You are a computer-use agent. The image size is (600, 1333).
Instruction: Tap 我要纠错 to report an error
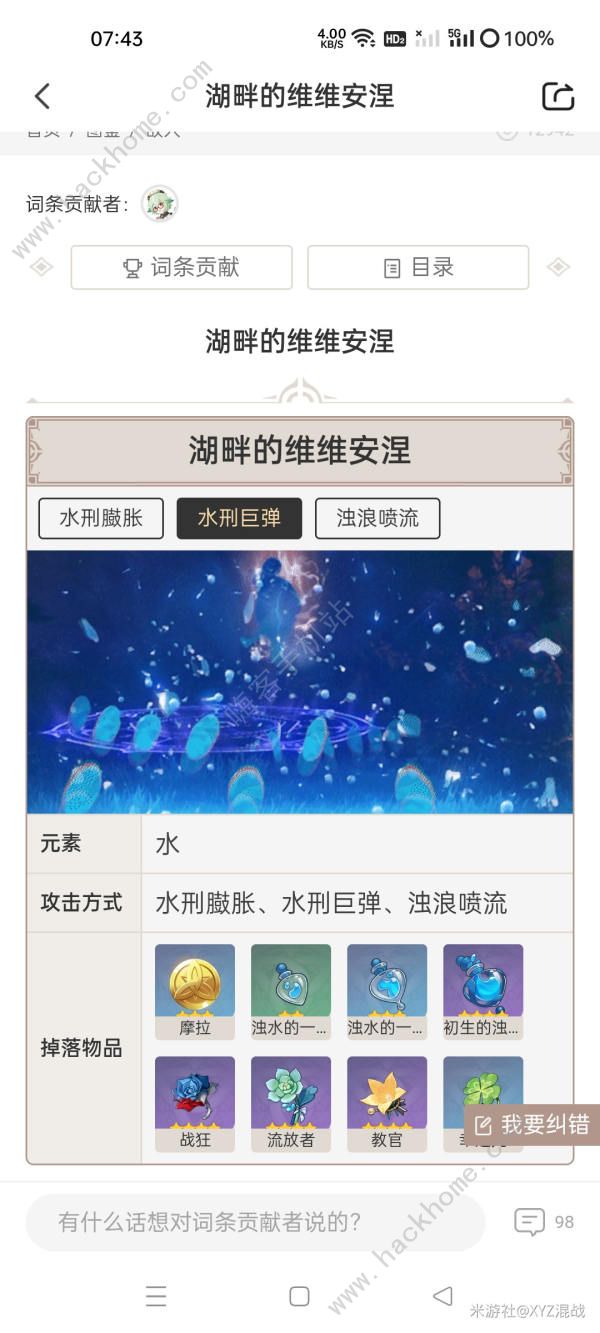click(x=532, y=1125)
